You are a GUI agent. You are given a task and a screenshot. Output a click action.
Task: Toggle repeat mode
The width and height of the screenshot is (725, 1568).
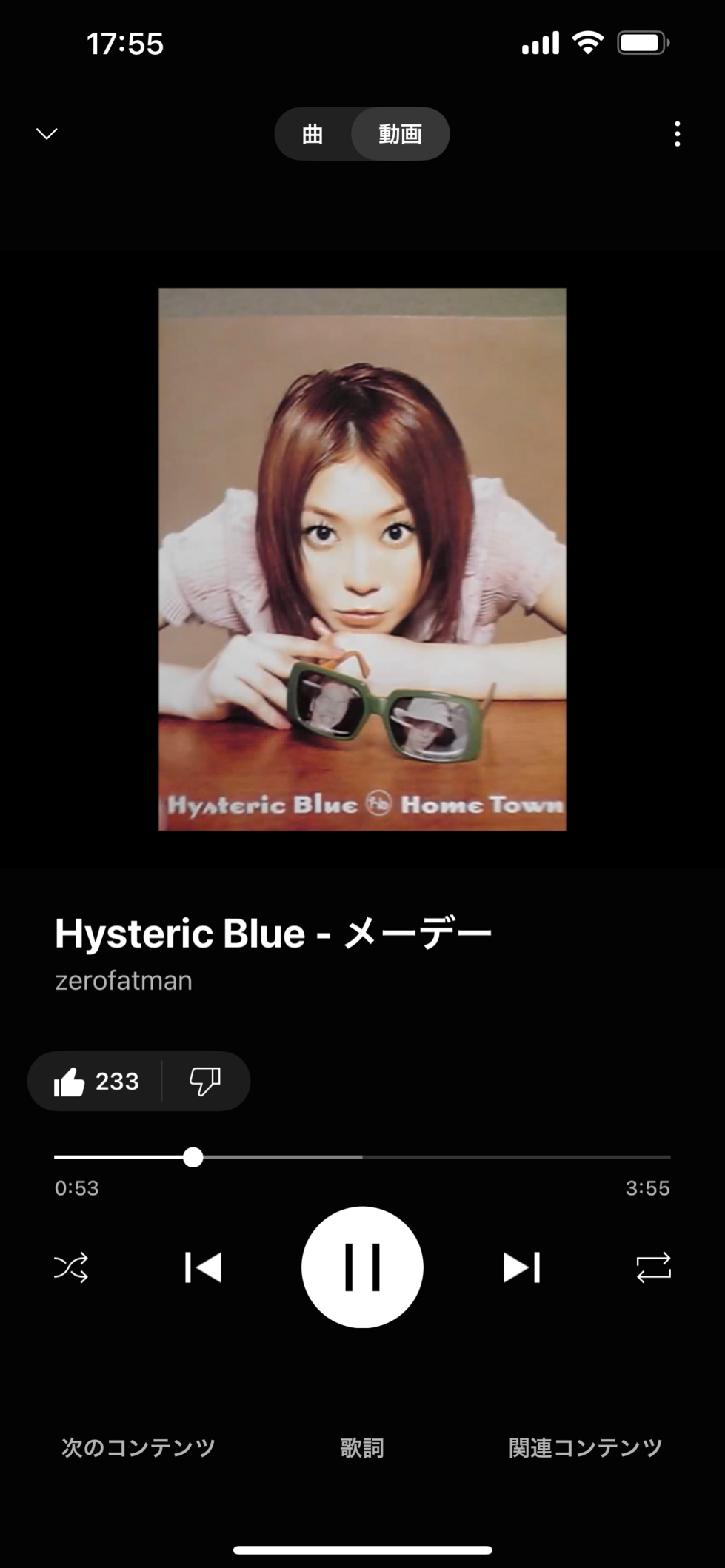[x=653, y=1267]
